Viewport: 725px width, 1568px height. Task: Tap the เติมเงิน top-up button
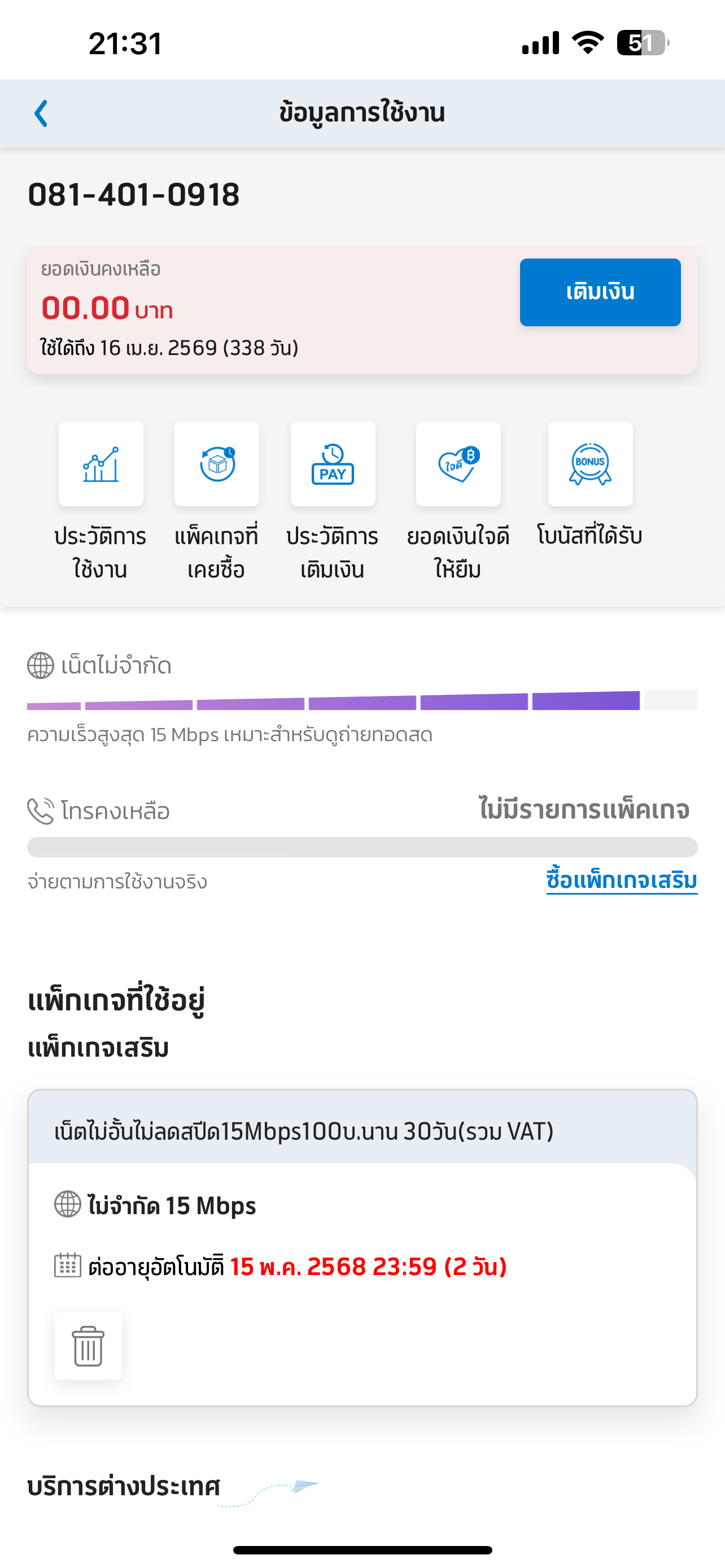[600, 292]
